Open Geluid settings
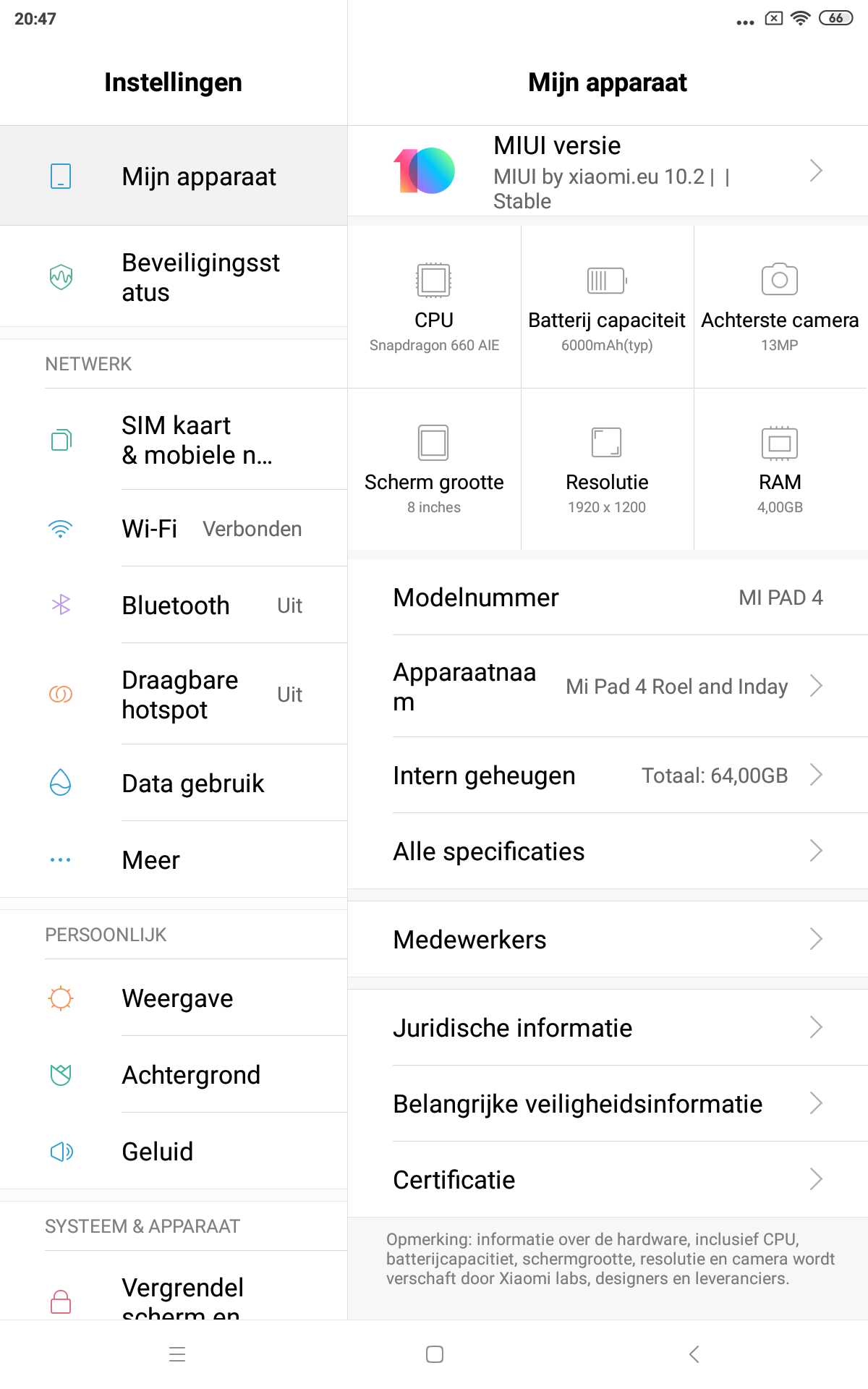The image size is (868, 1389). 174,1152
